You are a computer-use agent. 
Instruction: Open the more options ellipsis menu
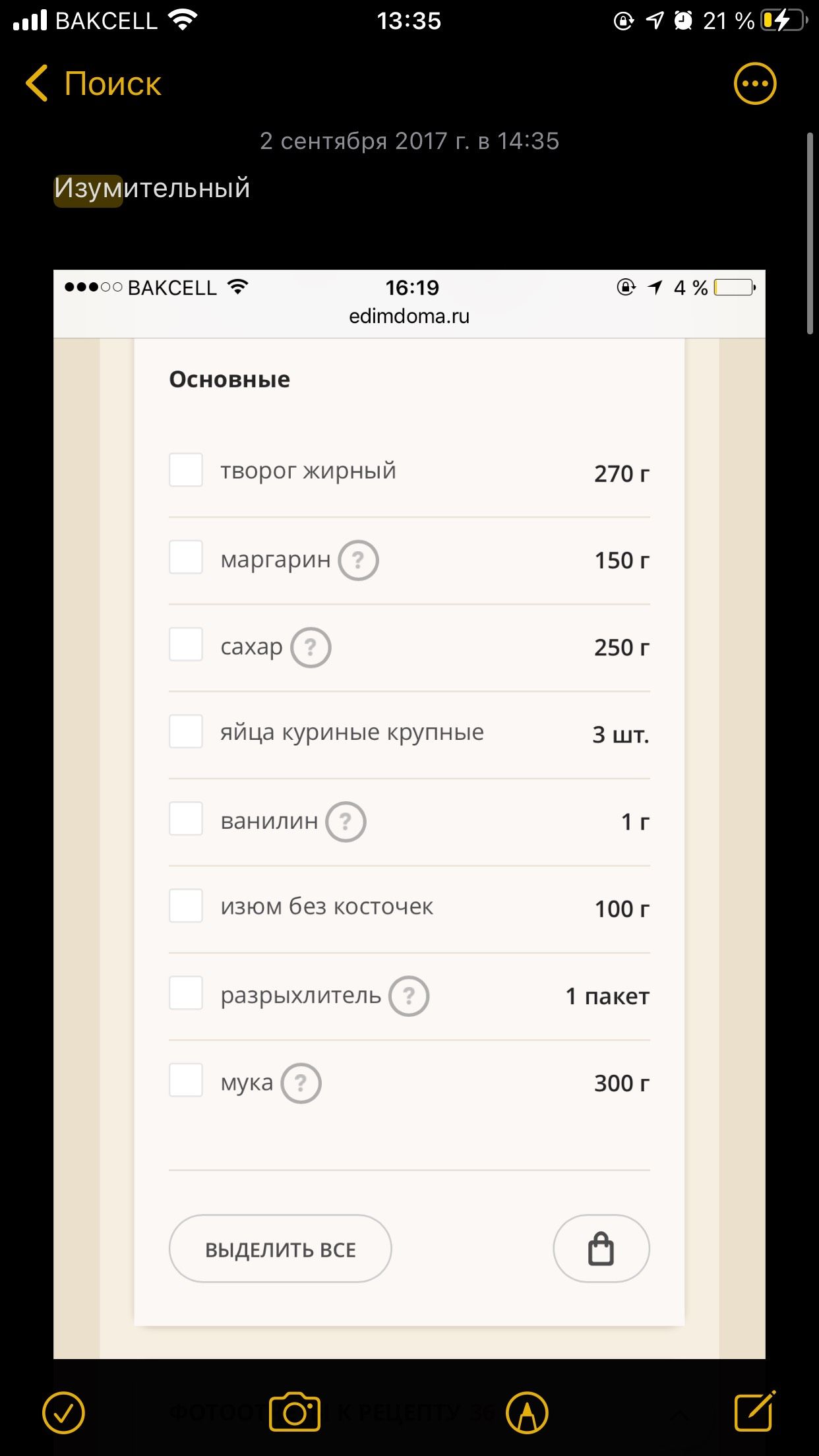pyautogui.click(x=755, y=84)
